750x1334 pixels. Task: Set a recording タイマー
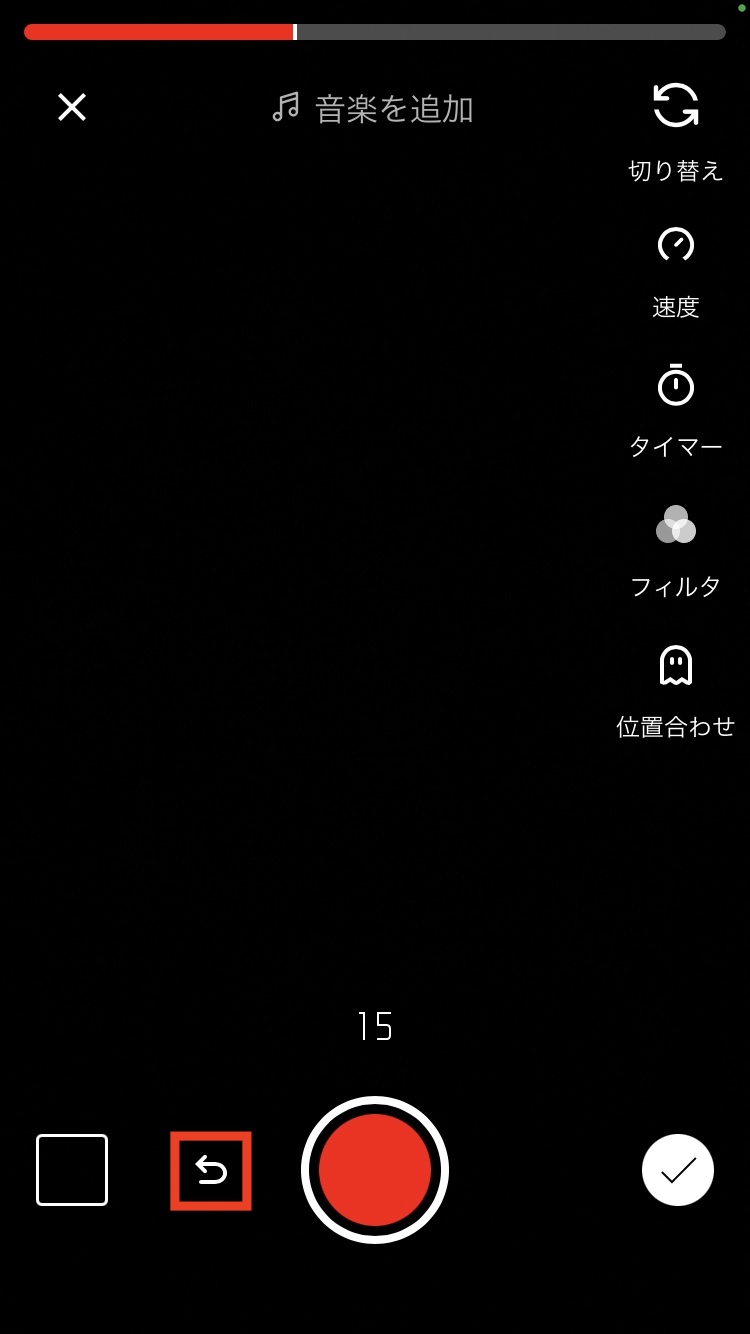pyautogui.click(x=676, y=386)
